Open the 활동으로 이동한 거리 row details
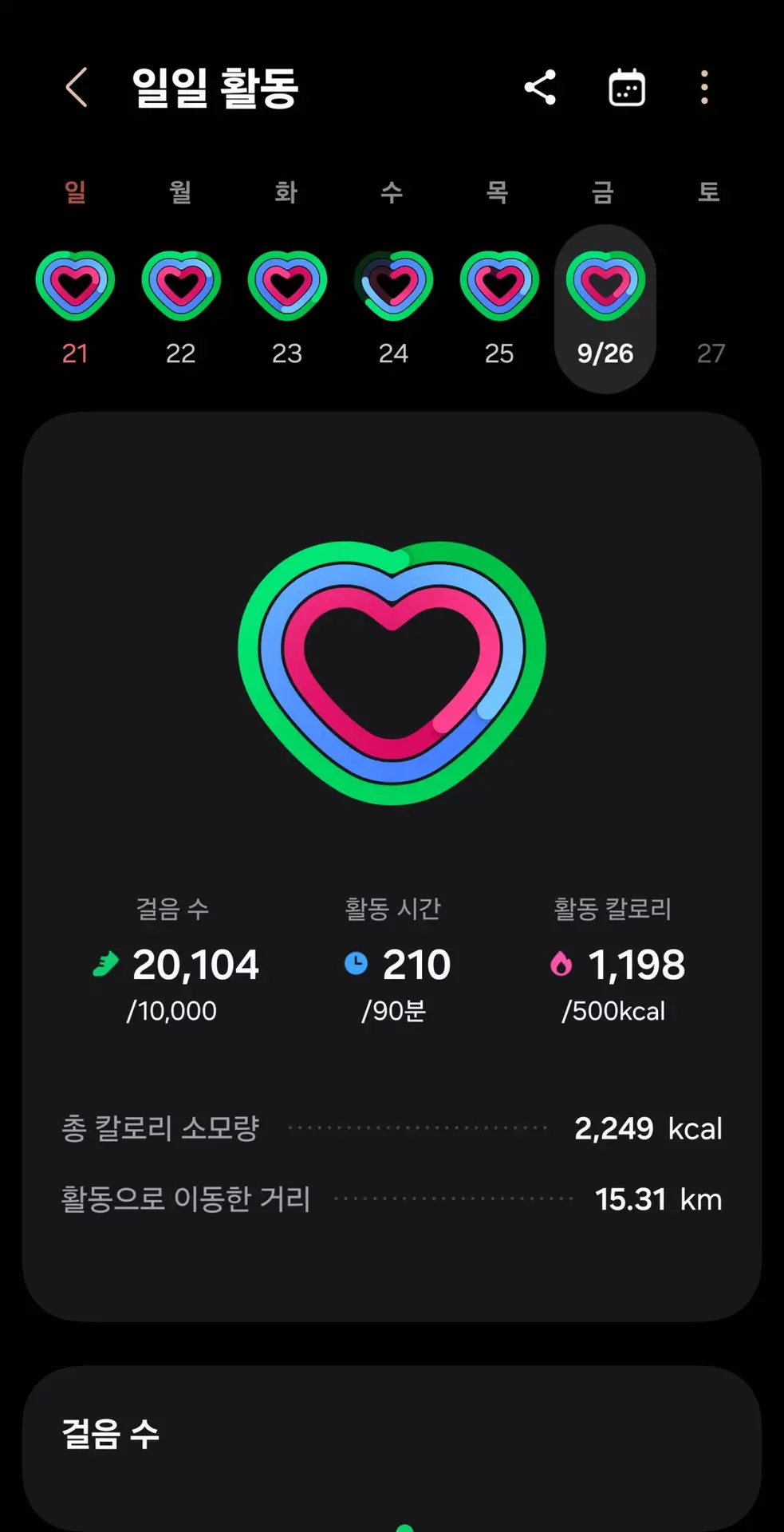 391,1198
